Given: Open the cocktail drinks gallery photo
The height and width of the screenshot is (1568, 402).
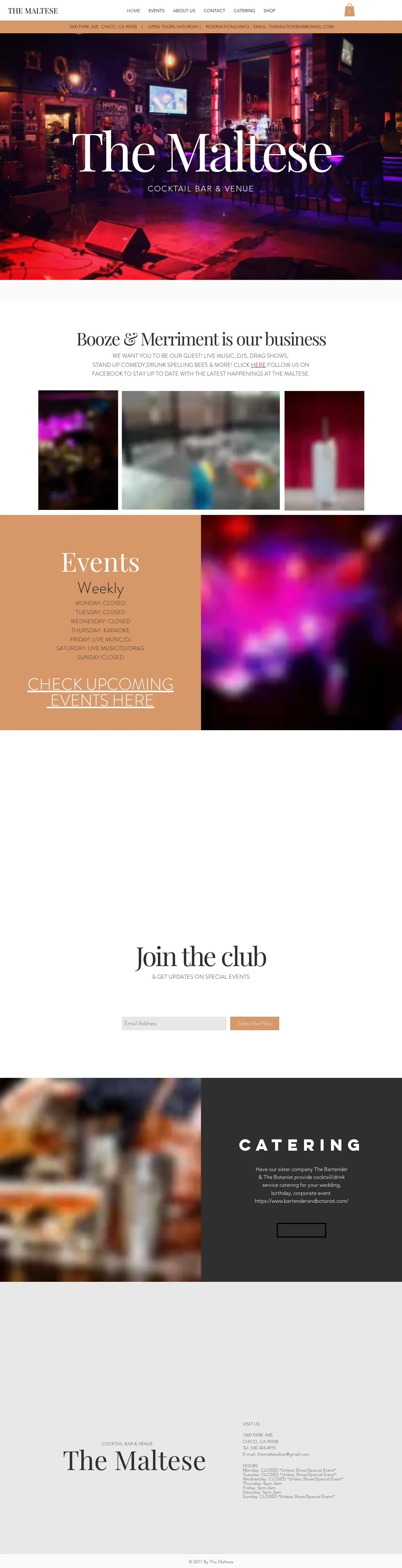Looking at the screenshot, I should click(x=200, y=450).
